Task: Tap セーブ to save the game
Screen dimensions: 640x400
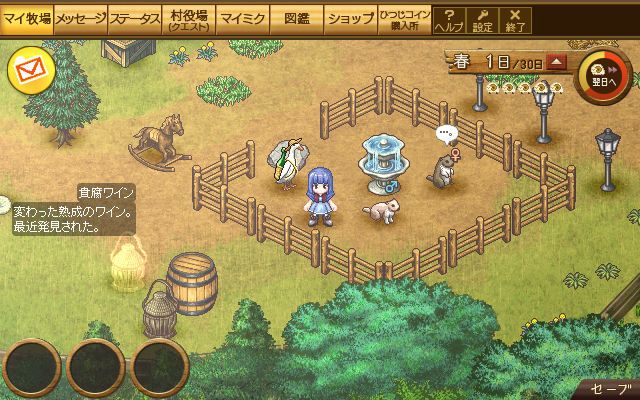Action: [610, 389]
